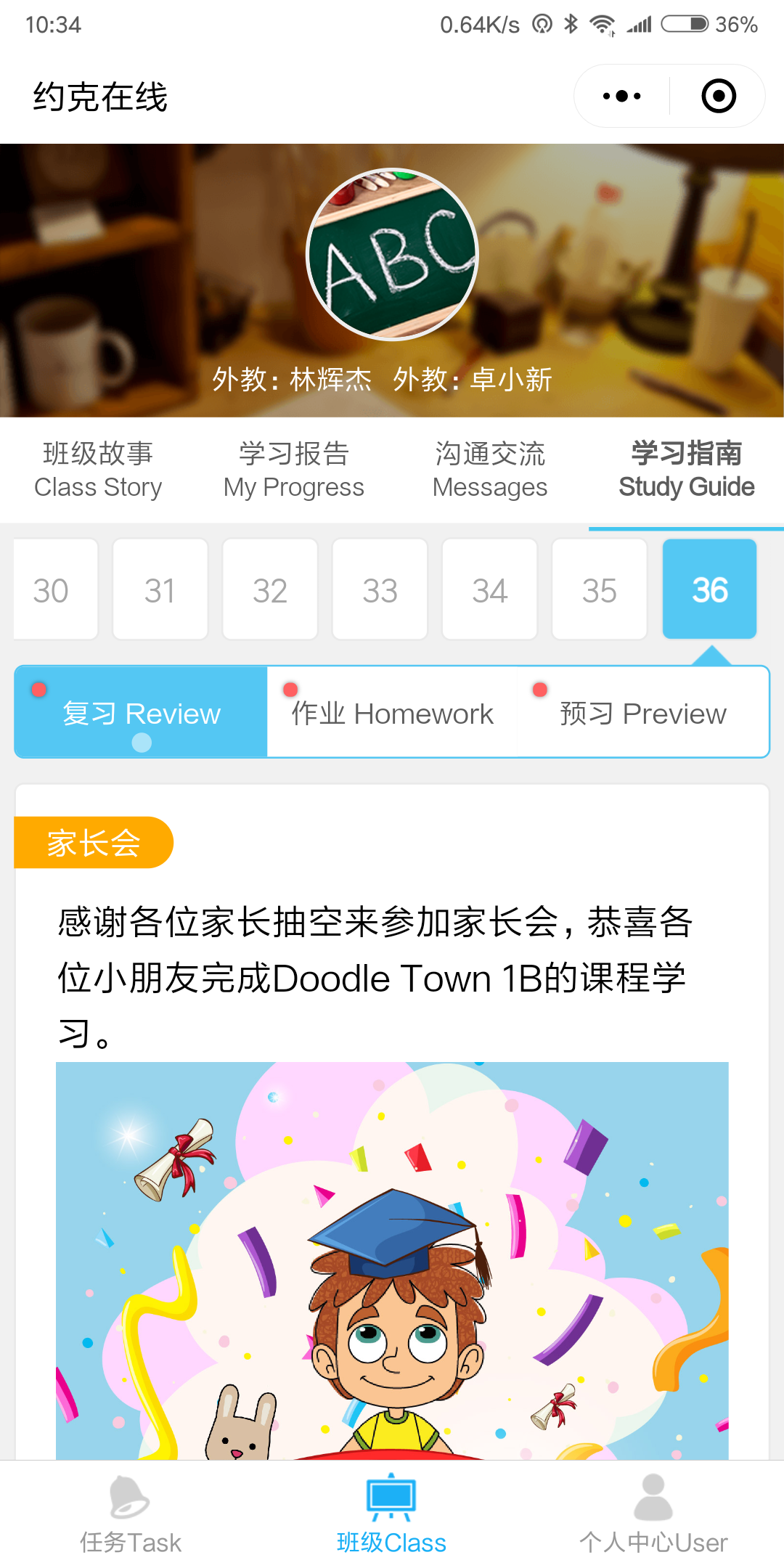Select the Study Guide tab
784x1568 pixels.
tap(686, 470)
